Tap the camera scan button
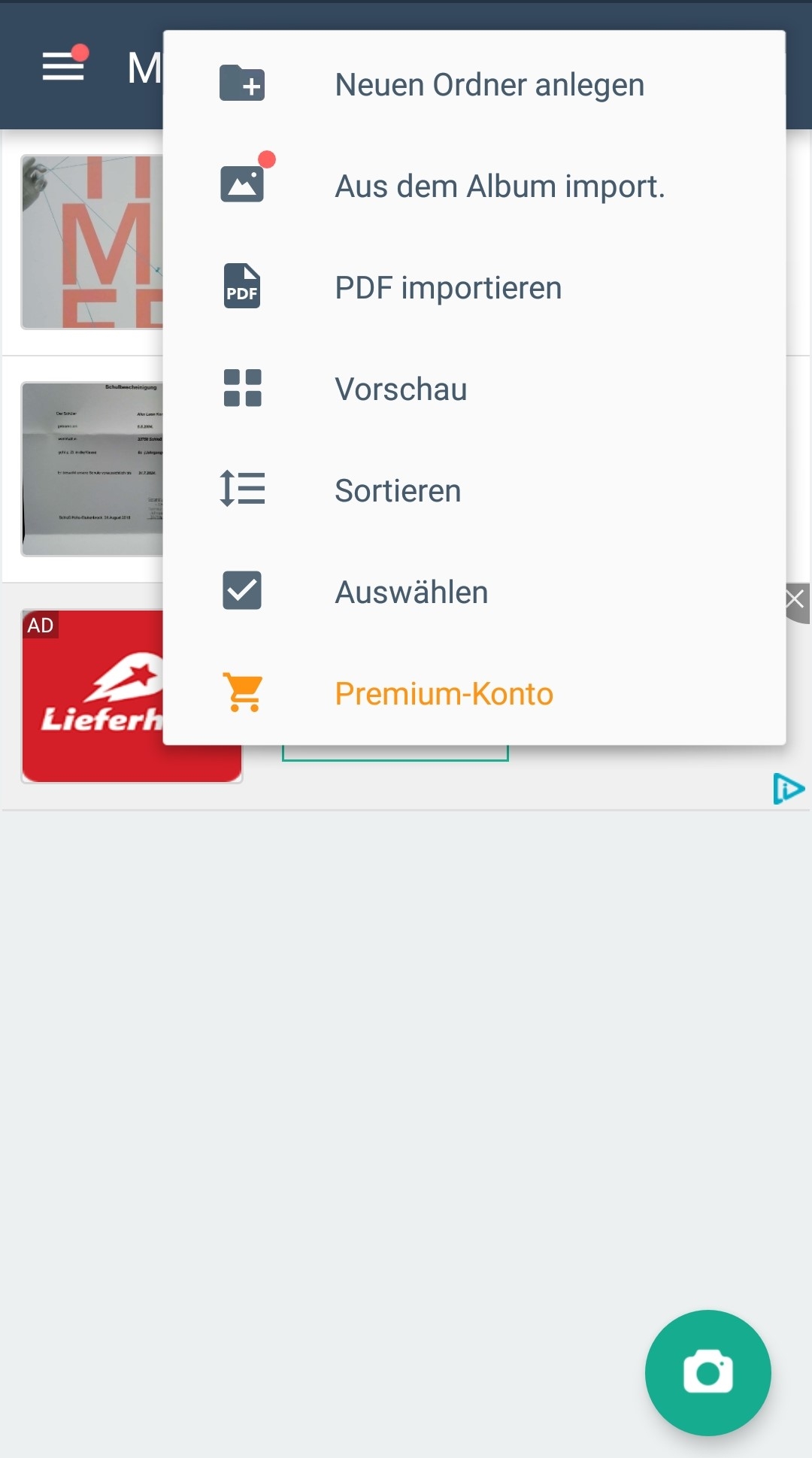Viewport: 812px width, 1458px height. [707, 1372]
